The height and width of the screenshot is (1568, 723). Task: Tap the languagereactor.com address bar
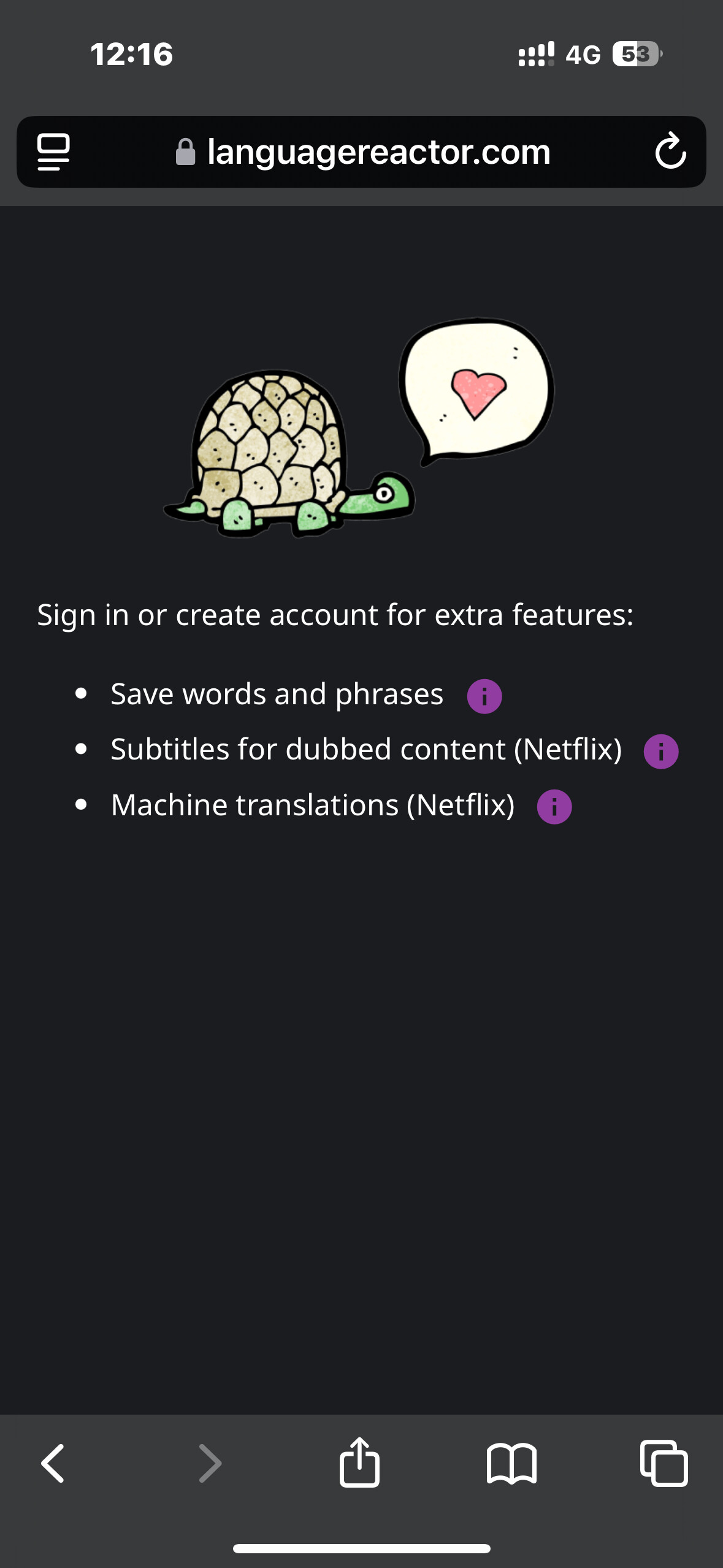[x=362, y=152]
